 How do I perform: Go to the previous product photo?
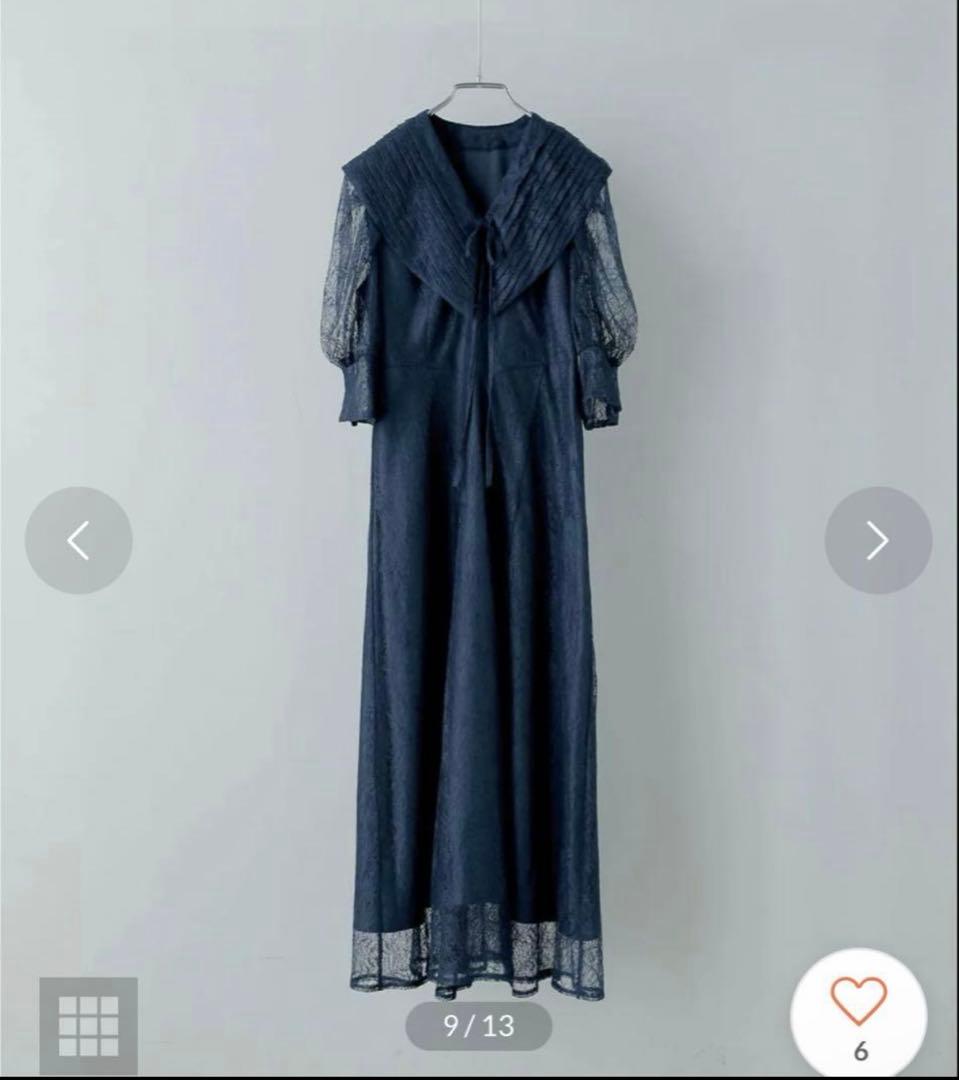78,541
